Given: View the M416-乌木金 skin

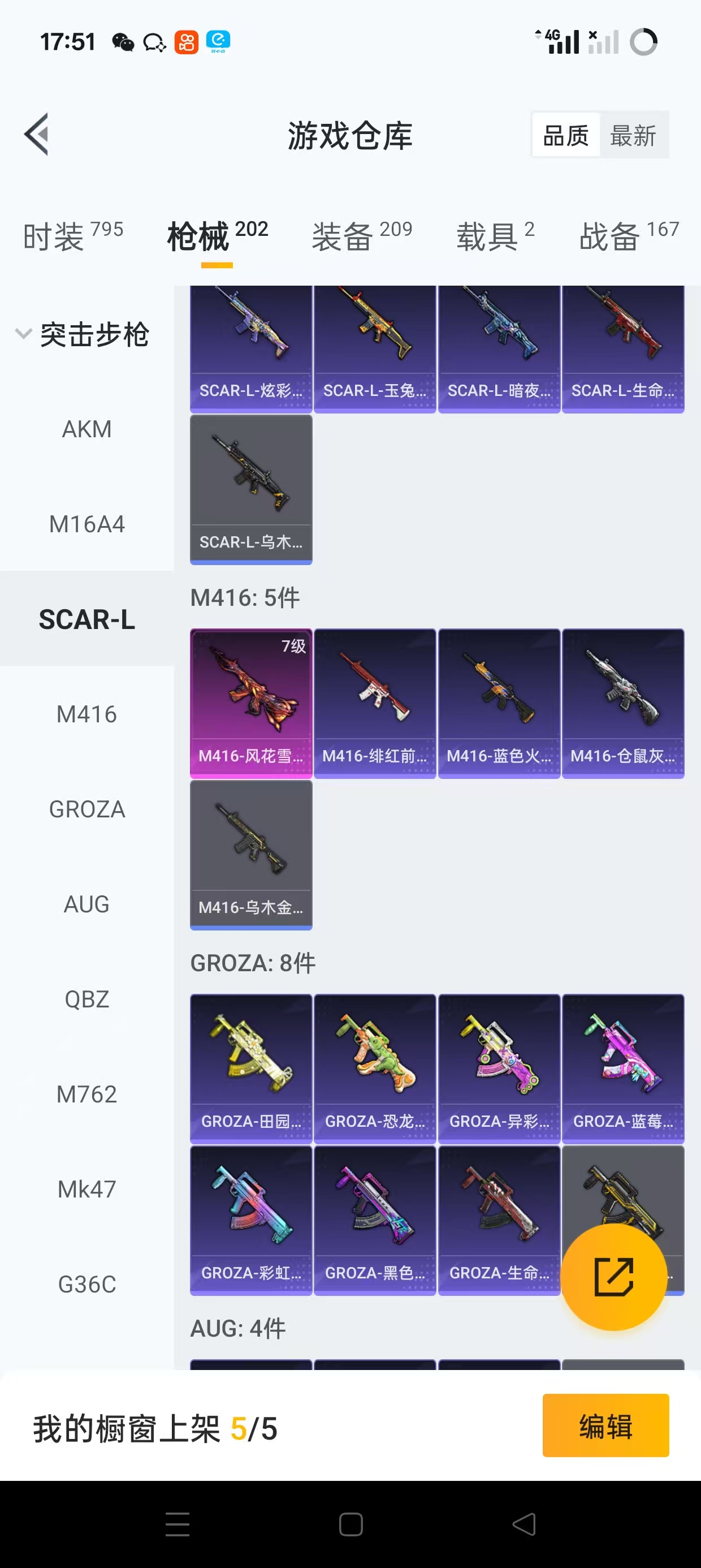Looking at the screenshot, I should click(250, 855).
